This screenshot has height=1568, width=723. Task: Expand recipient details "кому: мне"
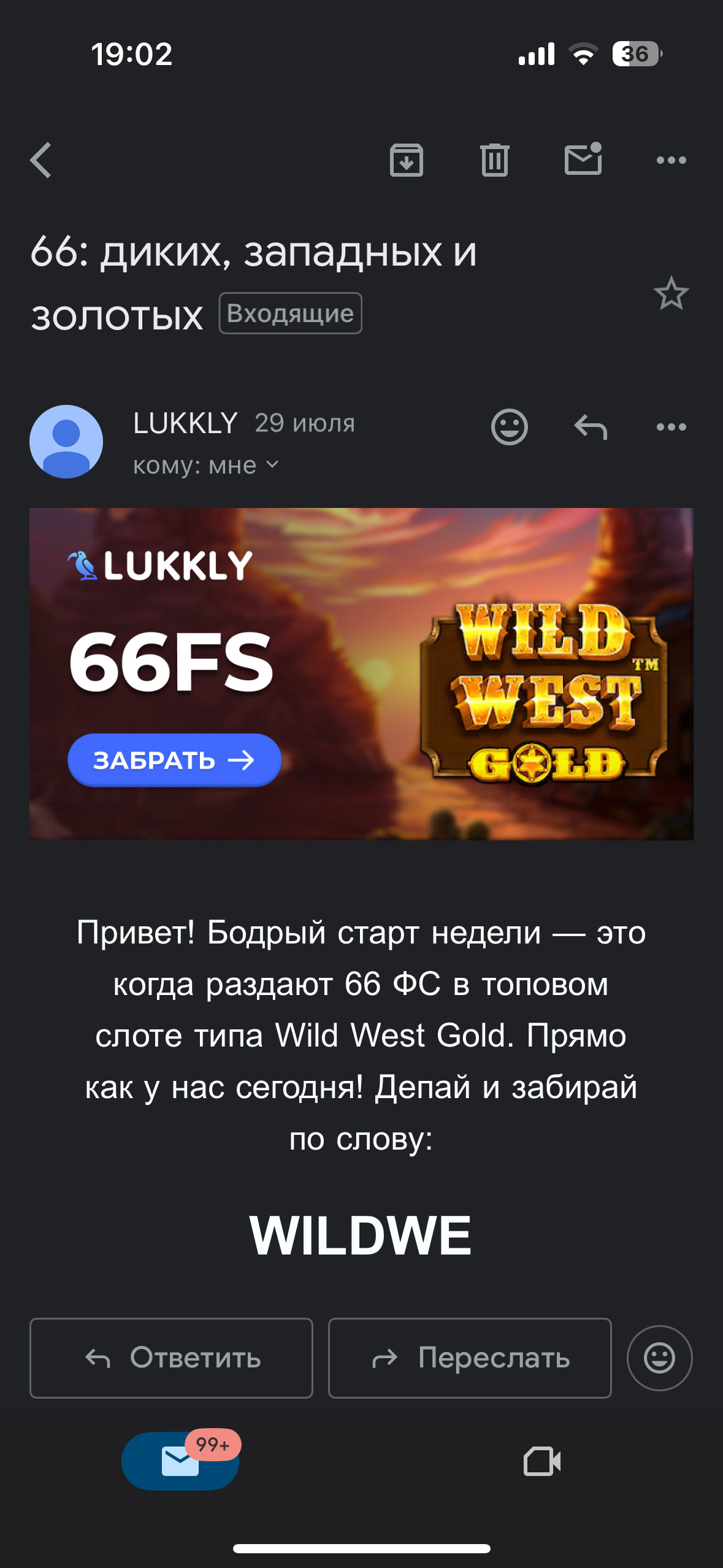206,466
